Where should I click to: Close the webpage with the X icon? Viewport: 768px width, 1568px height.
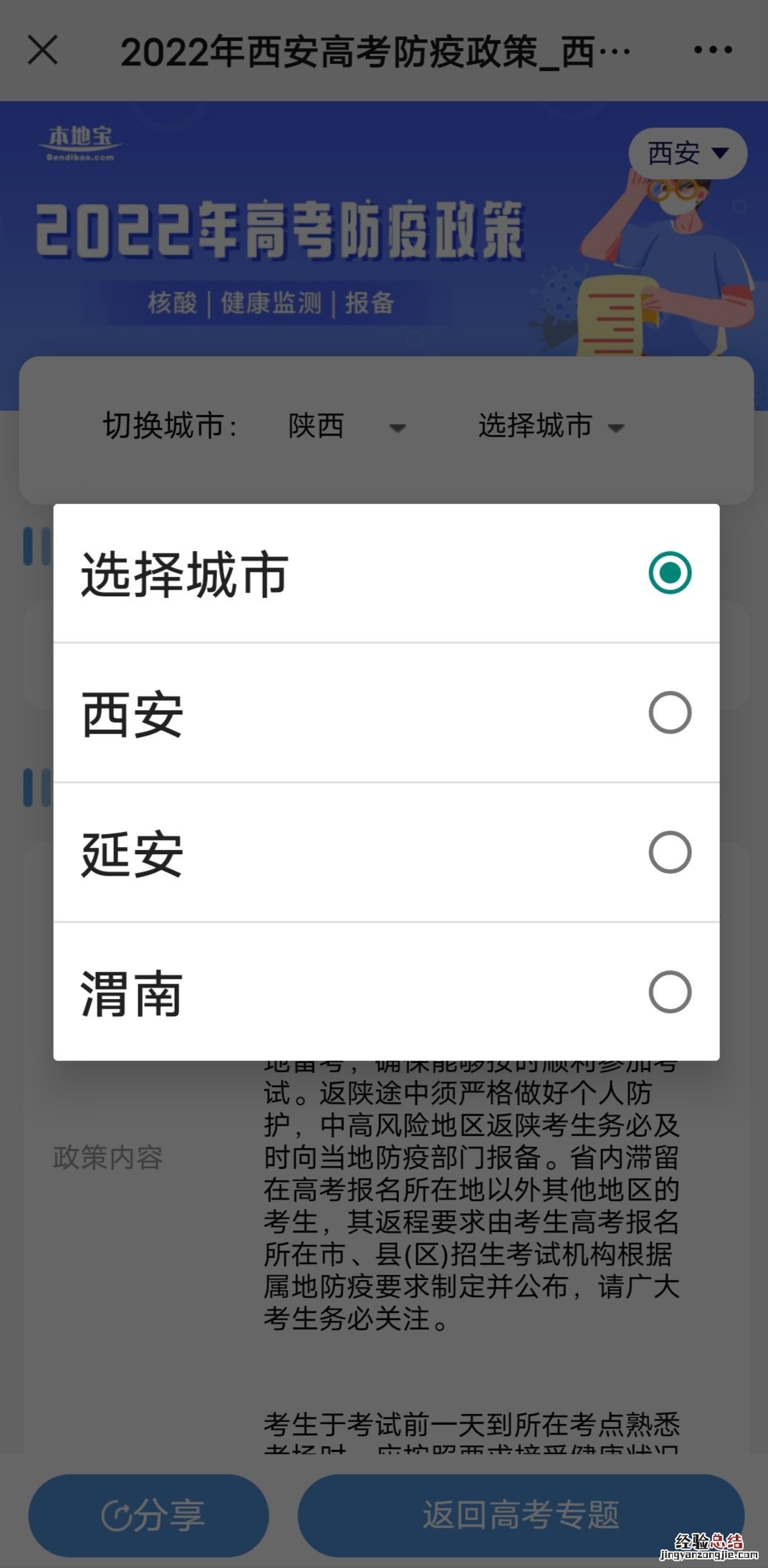tap(43, 50)
